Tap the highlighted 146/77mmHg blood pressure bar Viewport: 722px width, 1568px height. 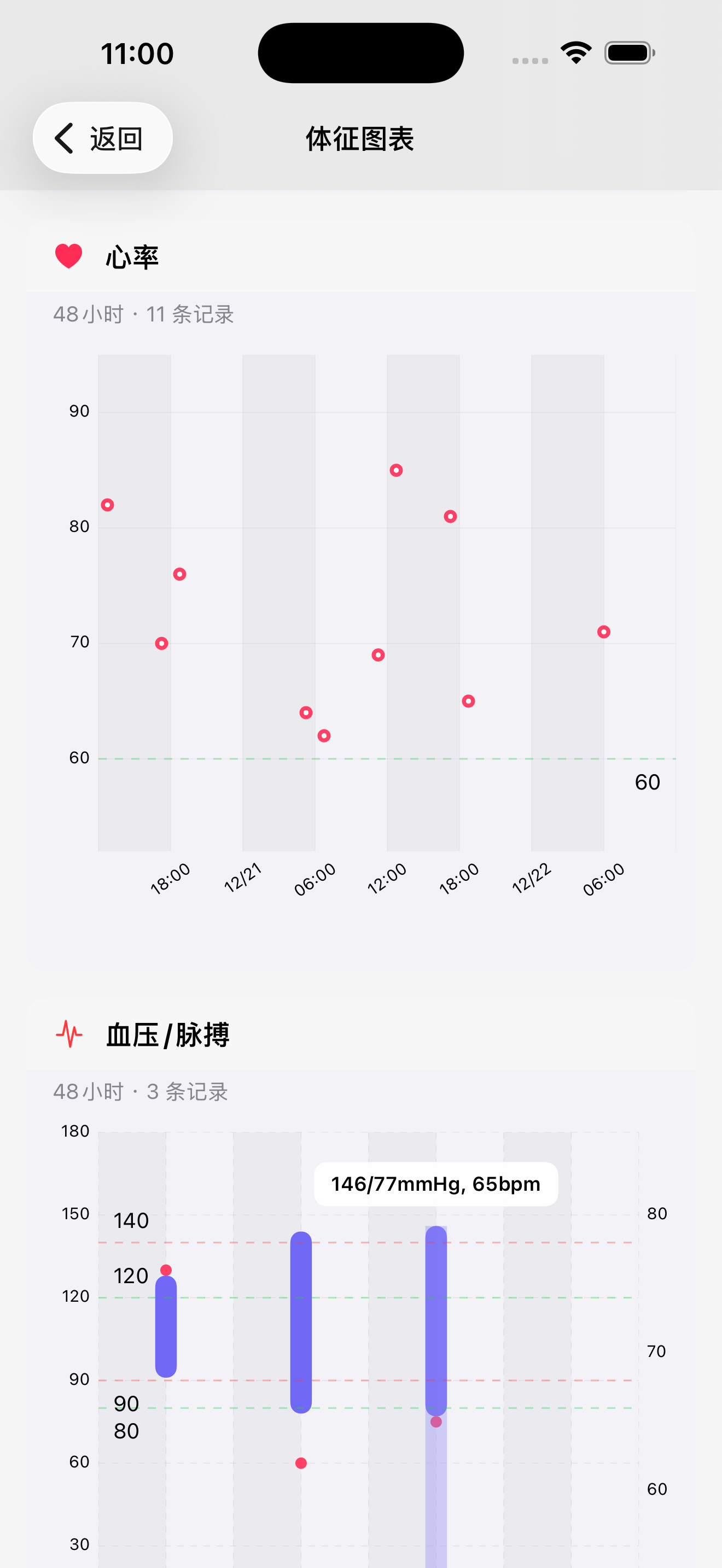436,1321
